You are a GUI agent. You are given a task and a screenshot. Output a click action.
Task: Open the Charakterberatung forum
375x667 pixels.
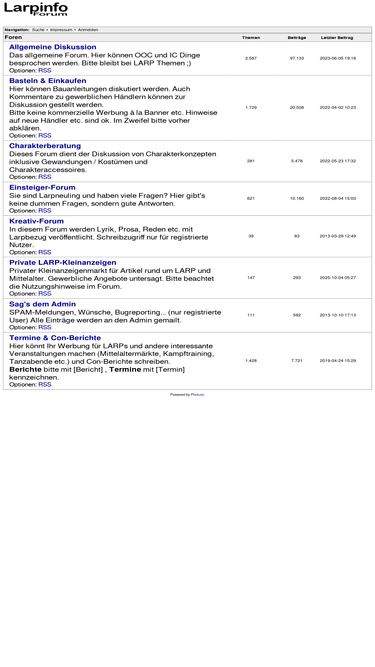tap(45, 145)
